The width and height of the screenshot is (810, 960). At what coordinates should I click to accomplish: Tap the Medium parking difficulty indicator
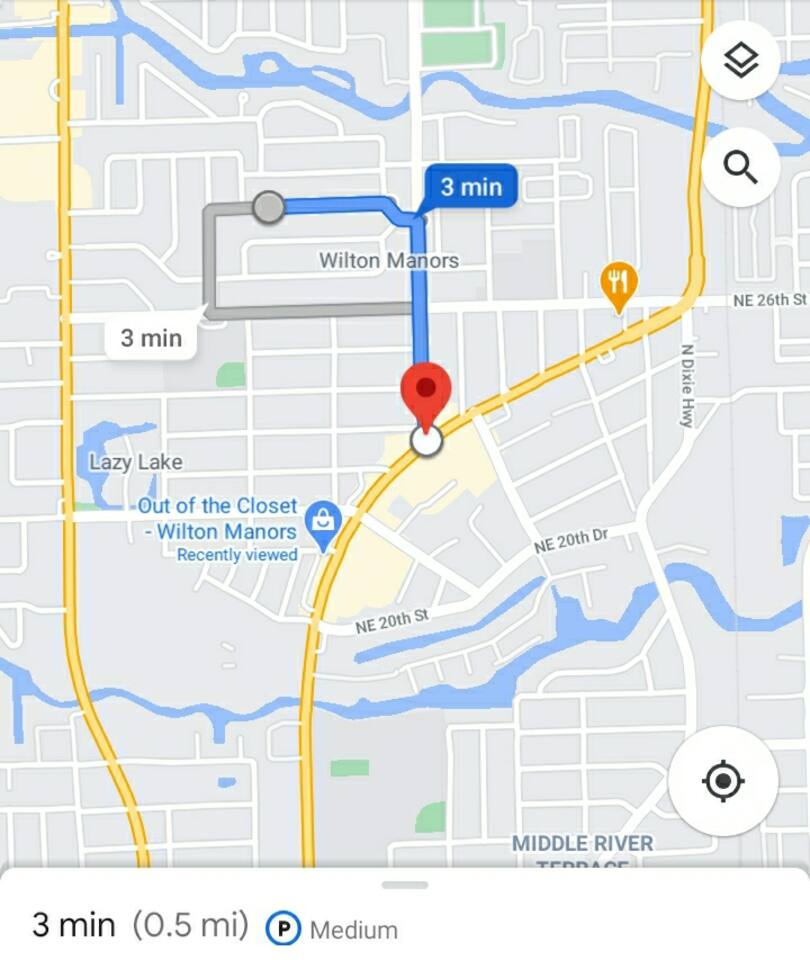(x=332, y=929)
